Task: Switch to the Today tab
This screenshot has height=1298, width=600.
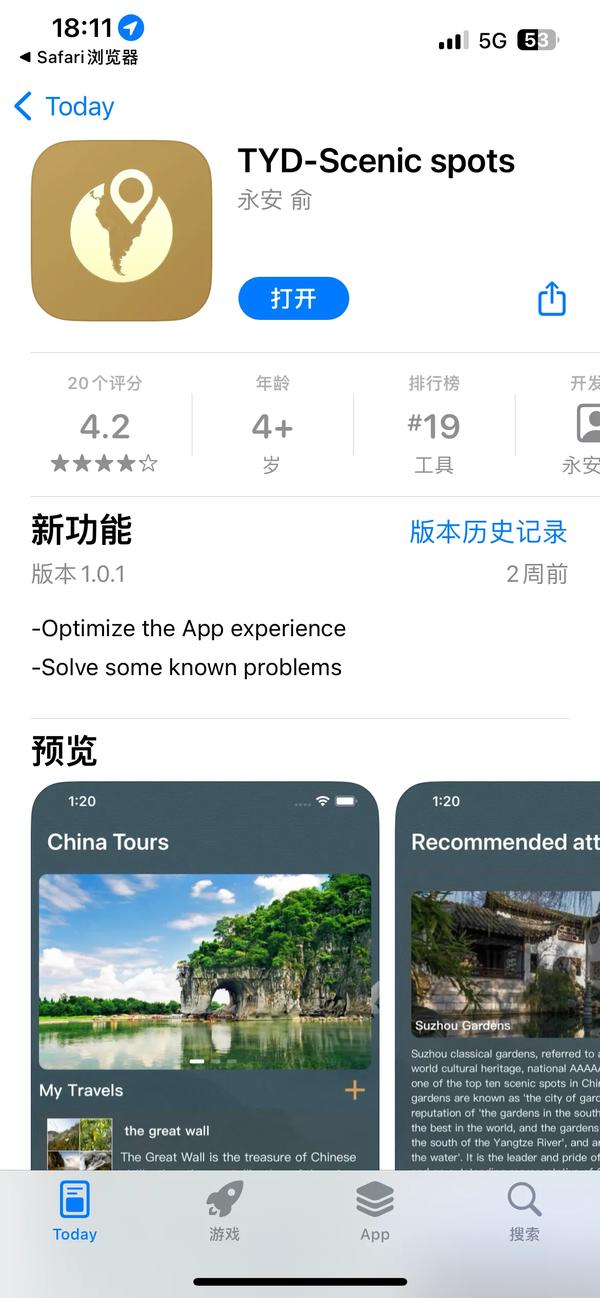Action: (75, 1210)
